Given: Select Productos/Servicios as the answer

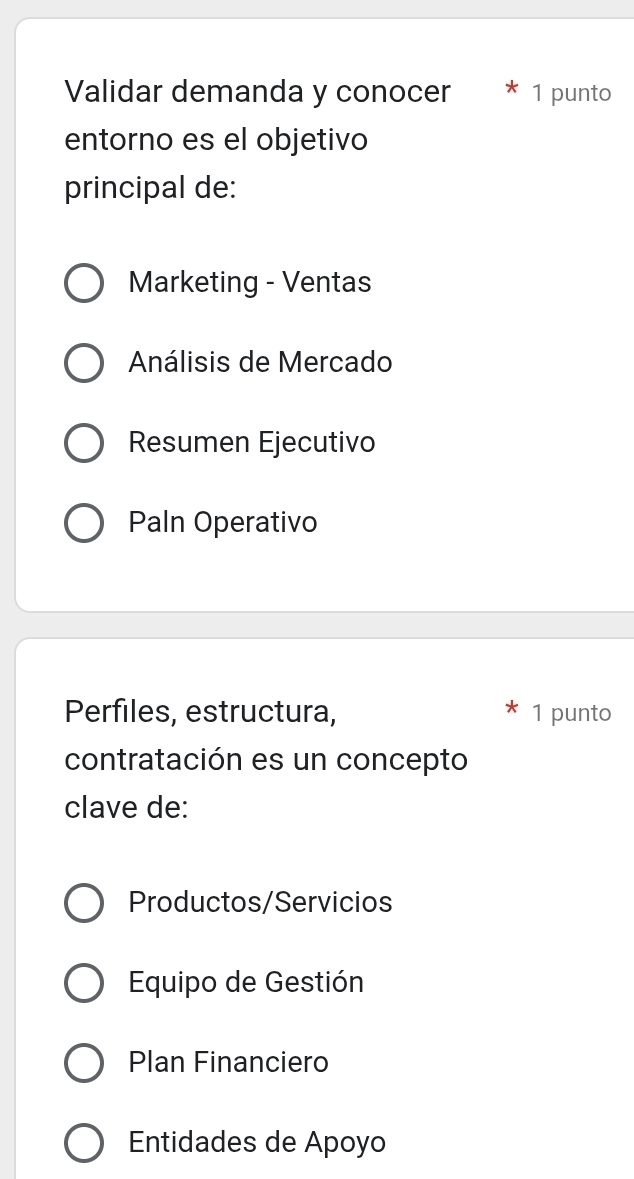Looking at the screenshot, I should 84,902.
